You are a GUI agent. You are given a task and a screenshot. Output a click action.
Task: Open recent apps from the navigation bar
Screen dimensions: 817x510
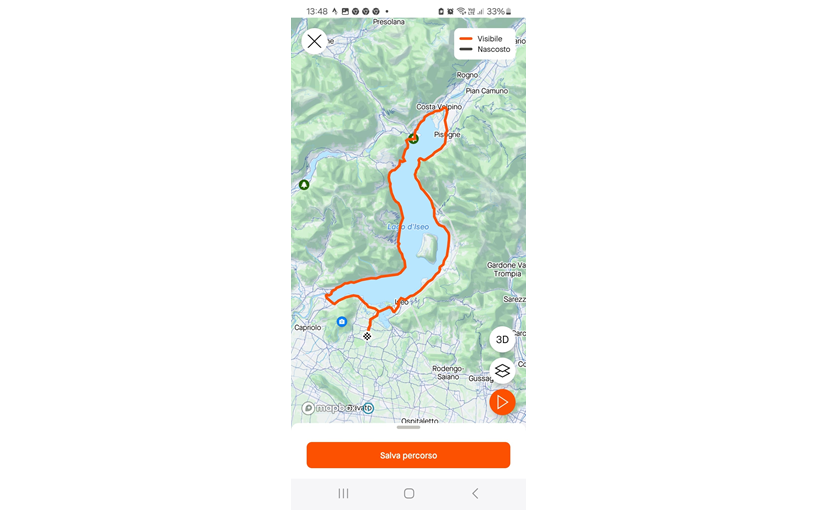tap(343, 493)
